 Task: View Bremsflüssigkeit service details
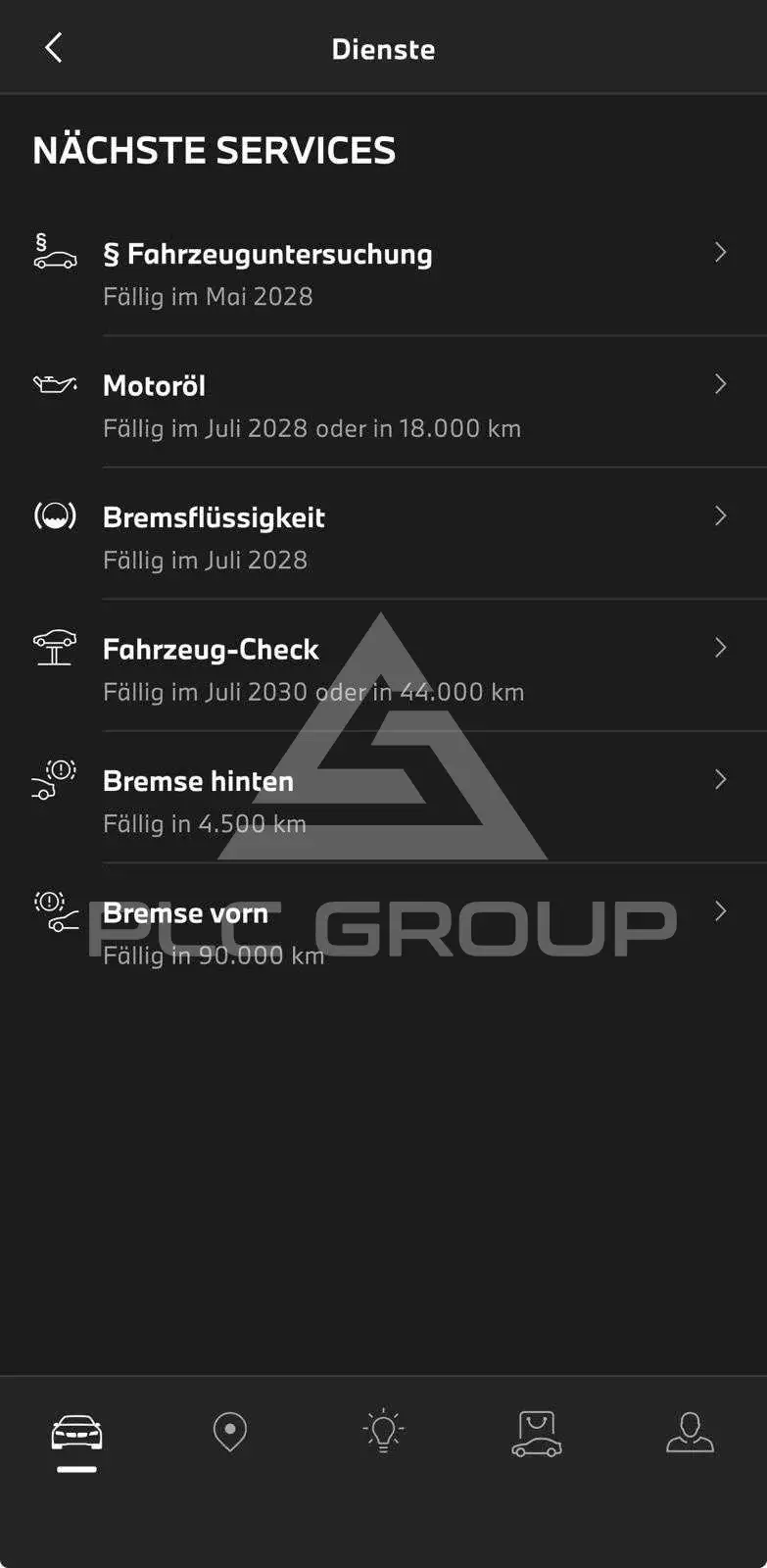coord(383,534)
